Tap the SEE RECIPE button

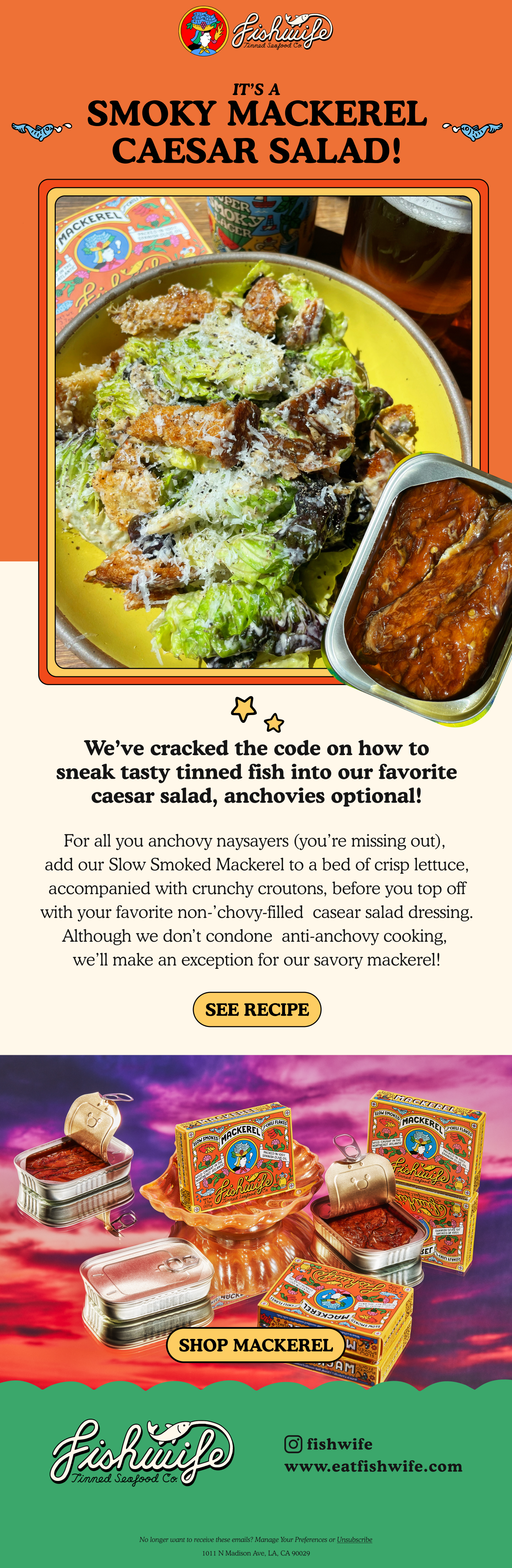(257, 1009)
